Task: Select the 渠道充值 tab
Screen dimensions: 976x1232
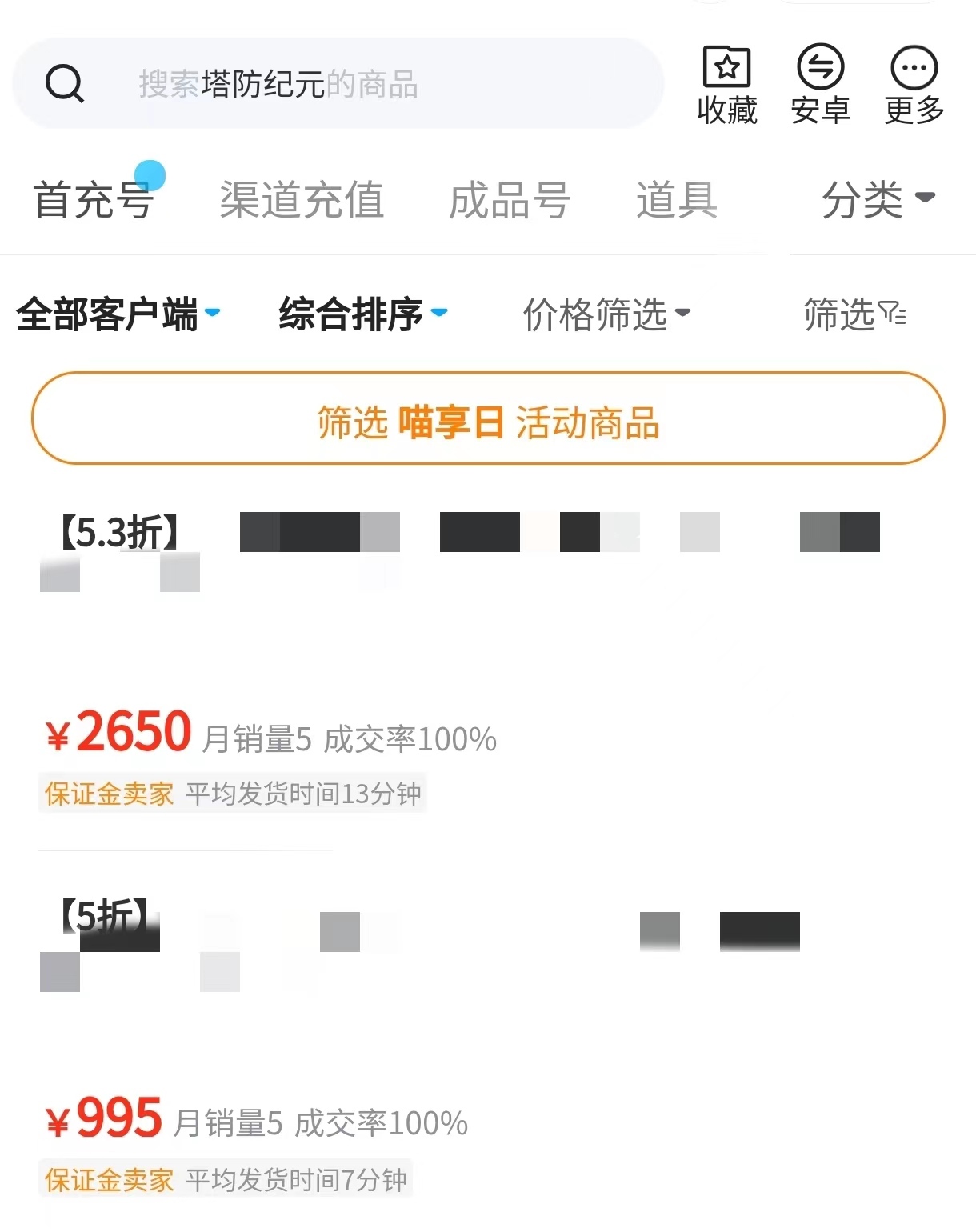Action: [302, 200]
